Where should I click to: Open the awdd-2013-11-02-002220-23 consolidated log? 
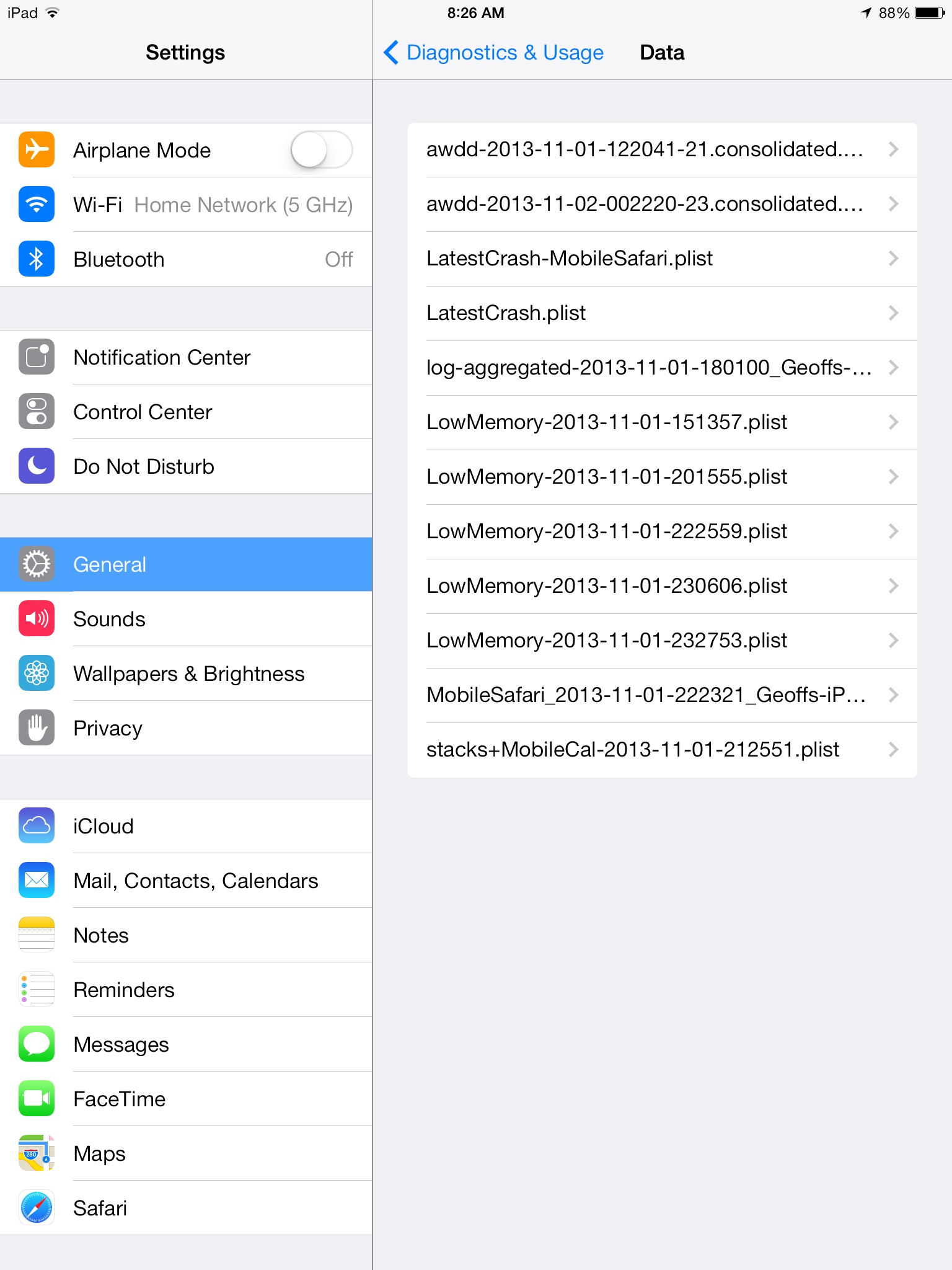[x=663, y=204]
